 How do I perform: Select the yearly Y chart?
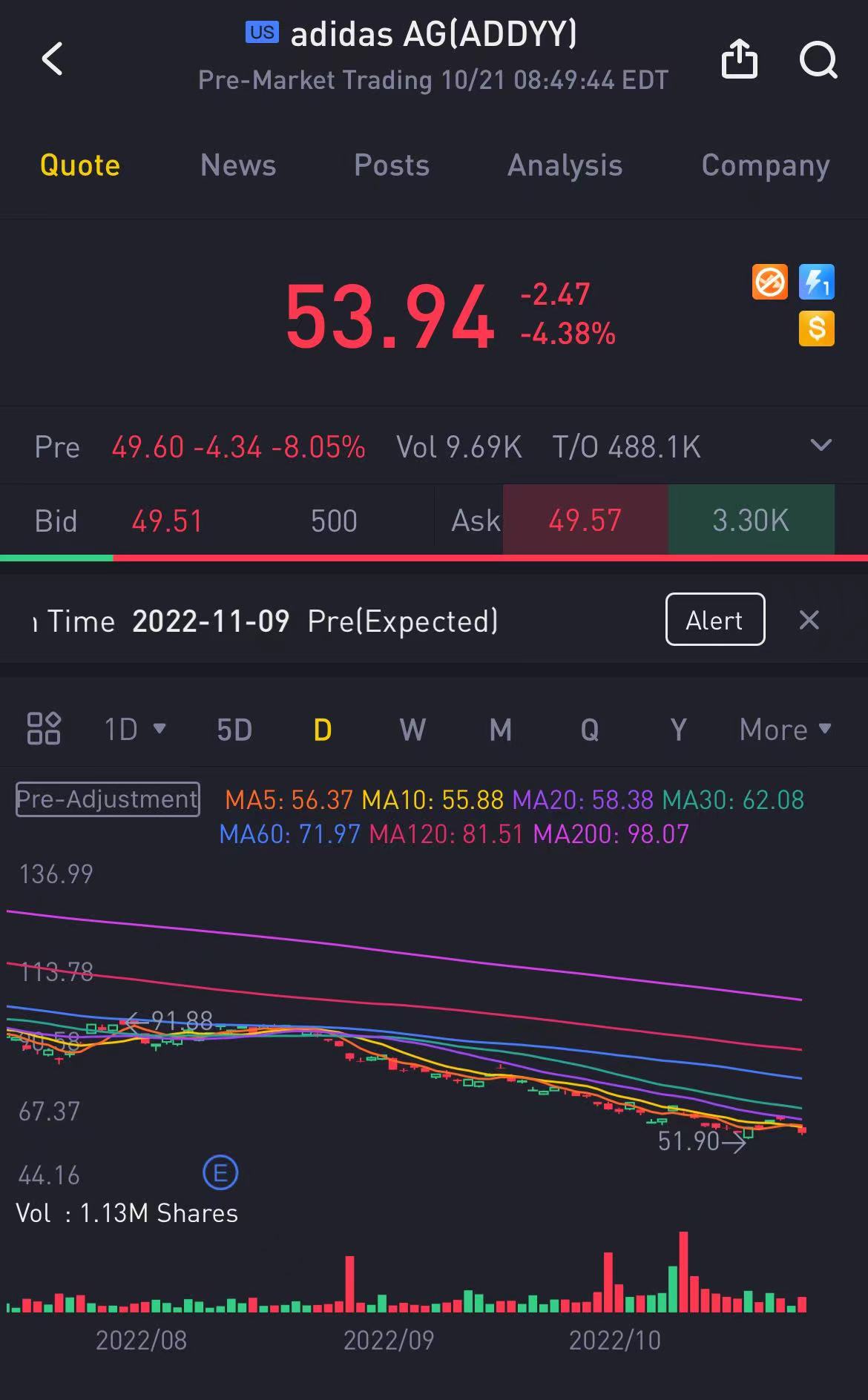click(678, 730)
